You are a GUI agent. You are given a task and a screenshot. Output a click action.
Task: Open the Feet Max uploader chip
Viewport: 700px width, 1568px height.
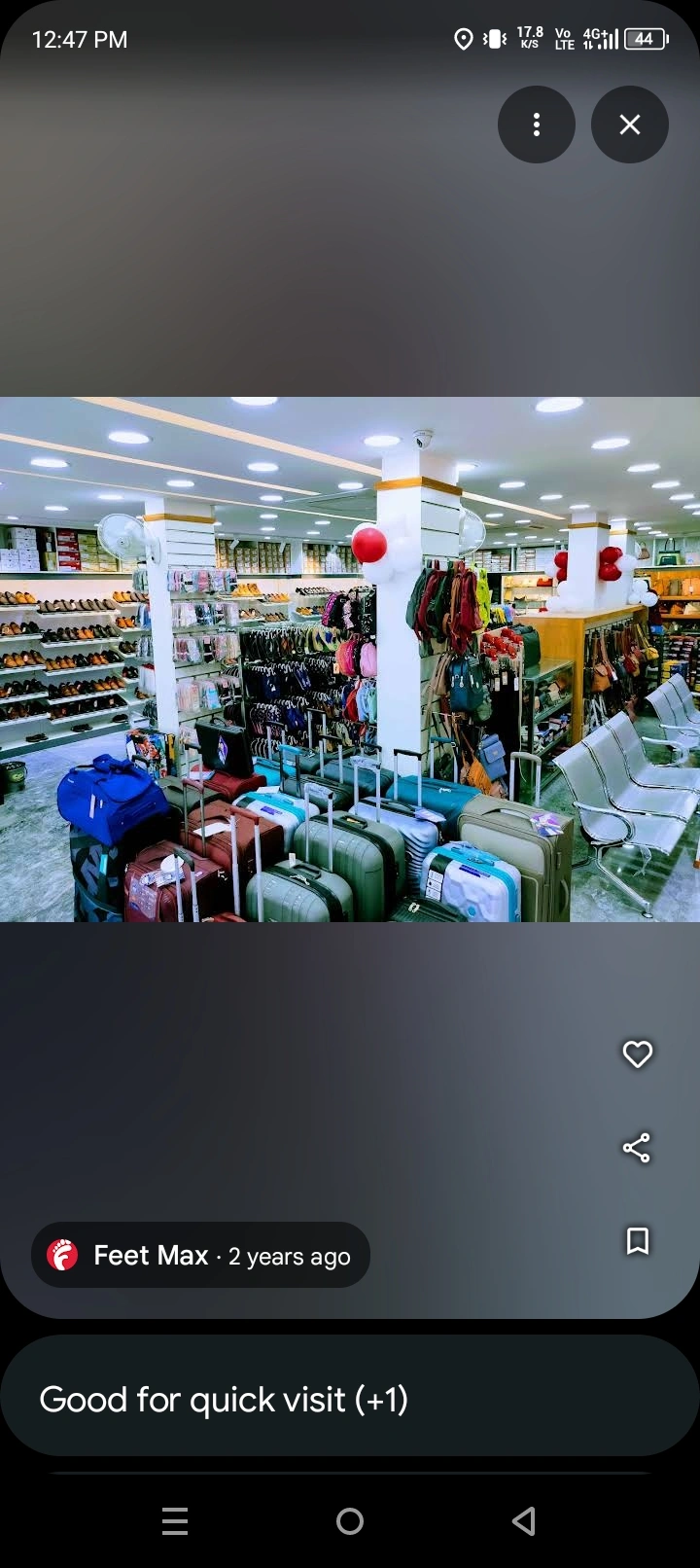tap(200, 1256)
